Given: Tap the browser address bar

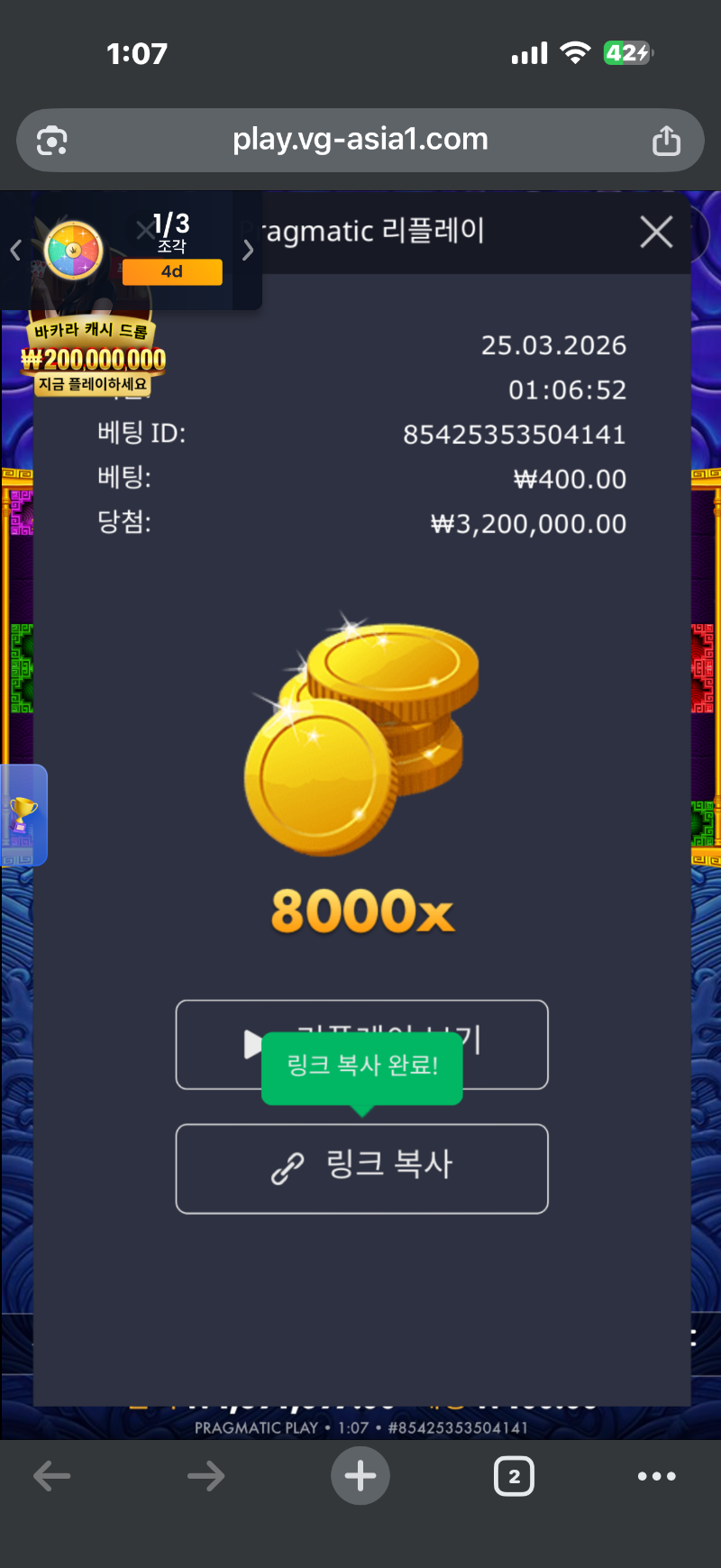Looking at the screenshot, I should (360, 140).
